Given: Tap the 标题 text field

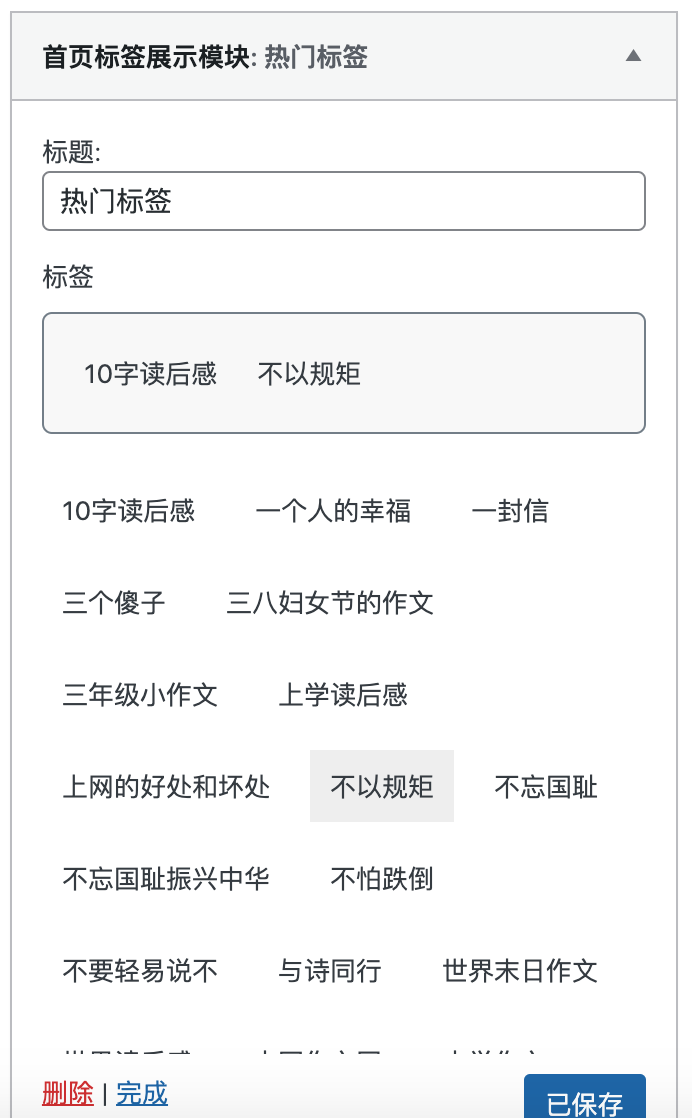Looking at the screenshot, I should tap(344, 201).
